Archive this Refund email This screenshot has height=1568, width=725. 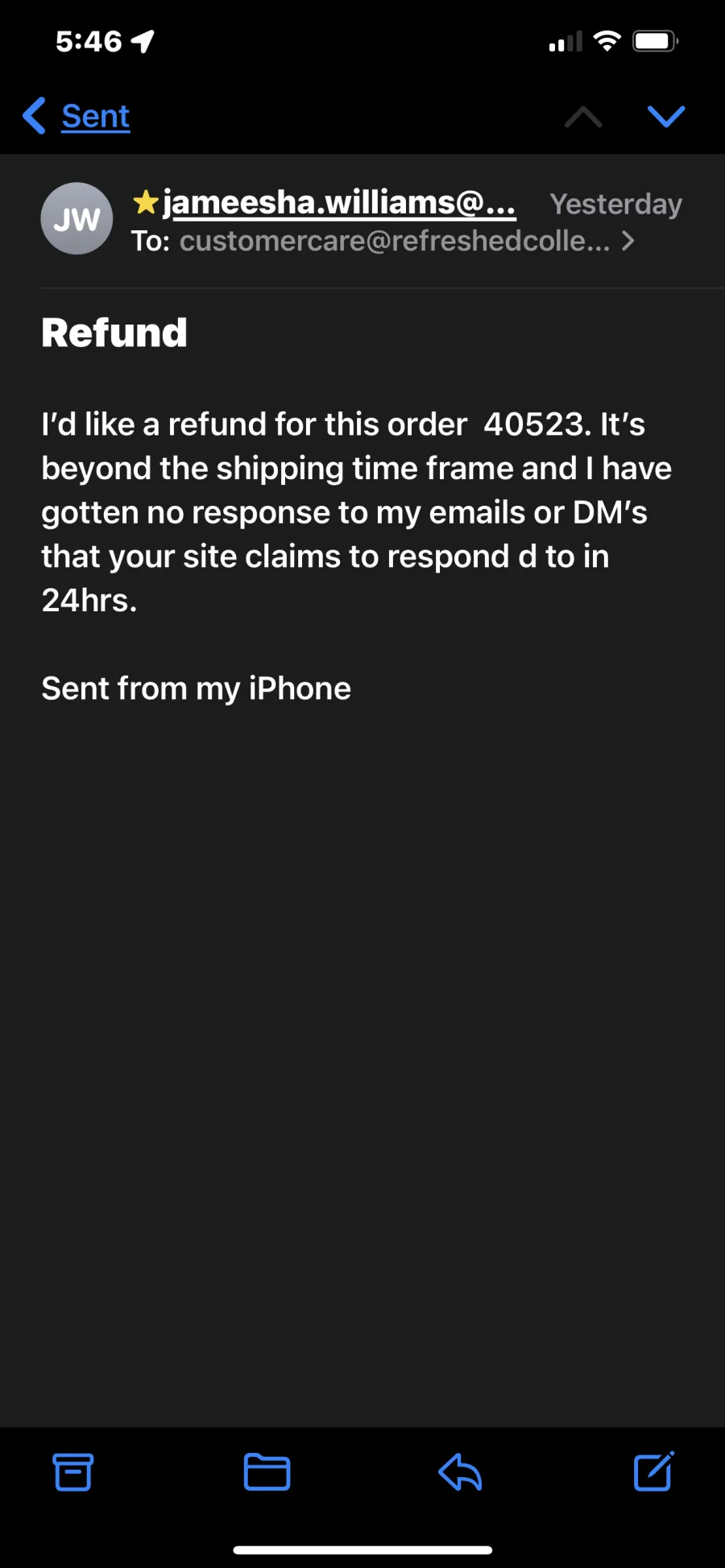pyautogui.click(x=72, y=1472)
